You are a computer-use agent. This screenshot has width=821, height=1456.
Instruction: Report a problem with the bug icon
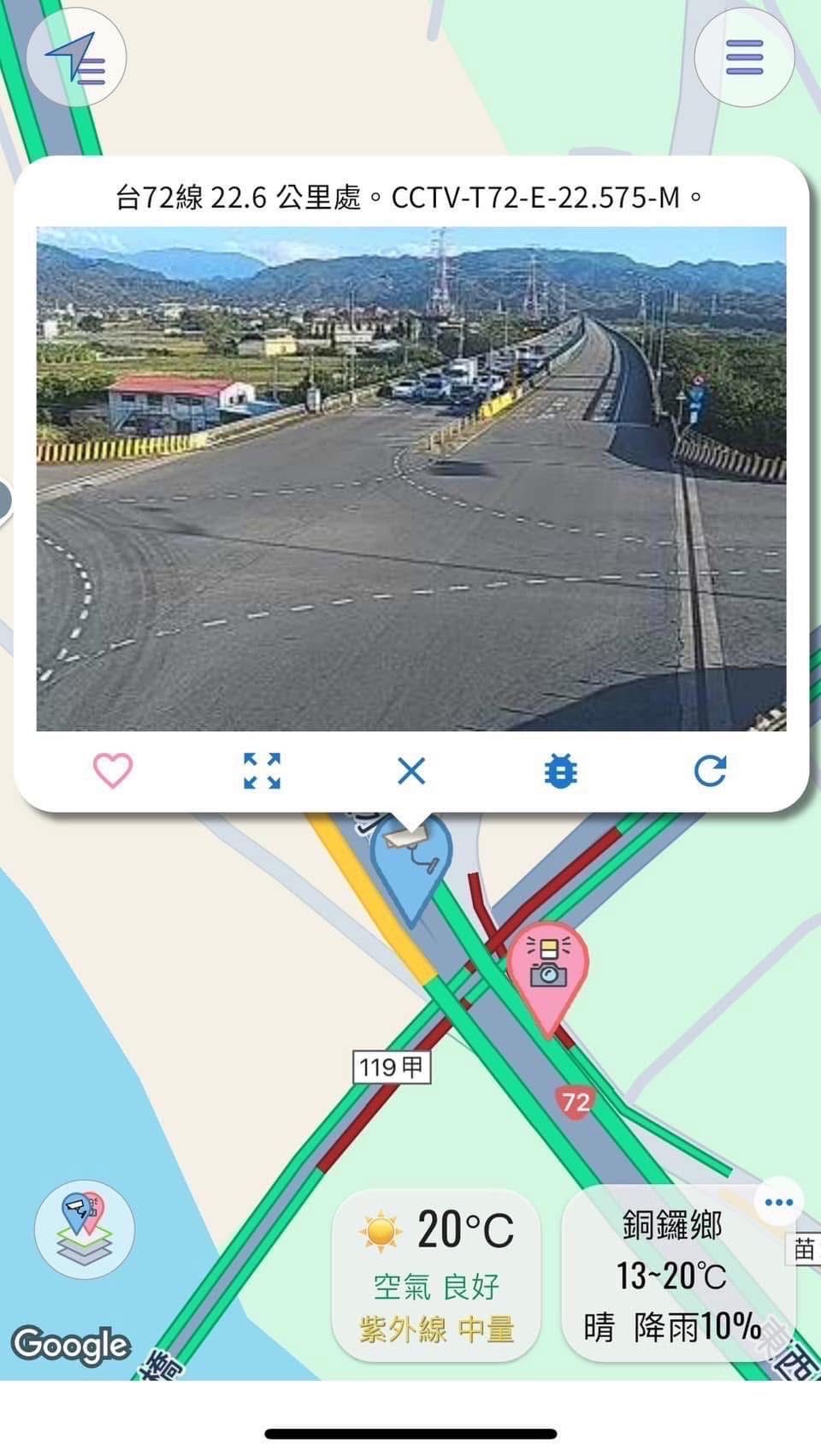(x=560, y=771)
